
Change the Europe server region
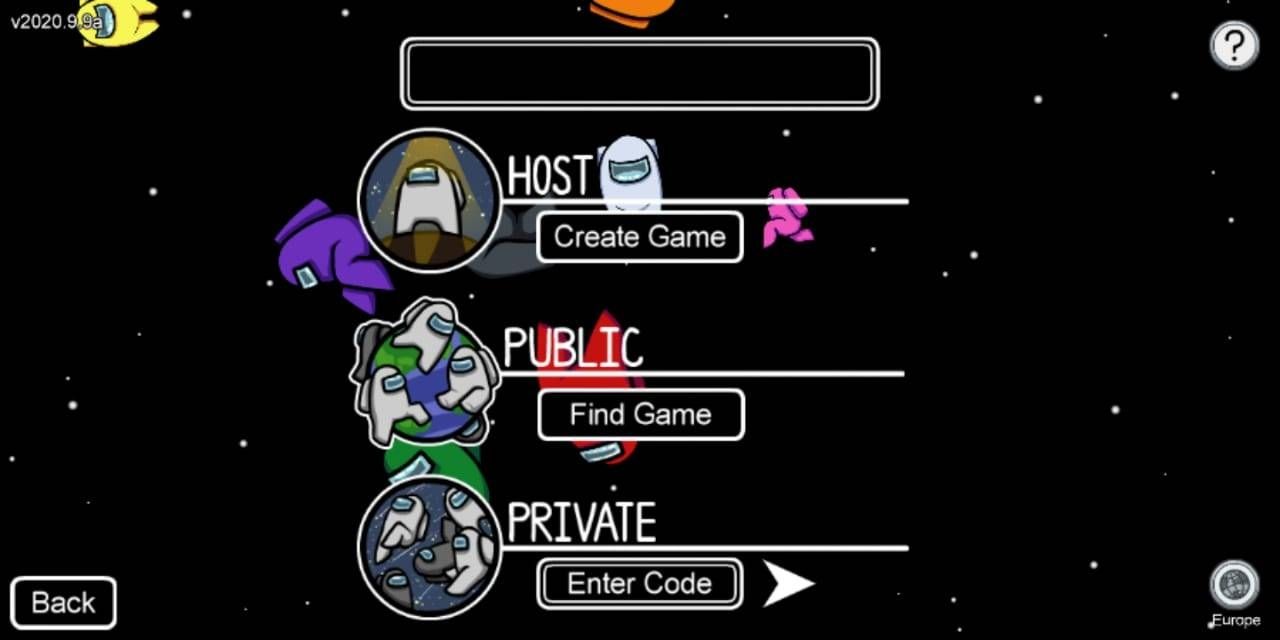(x=1234, y=586)
